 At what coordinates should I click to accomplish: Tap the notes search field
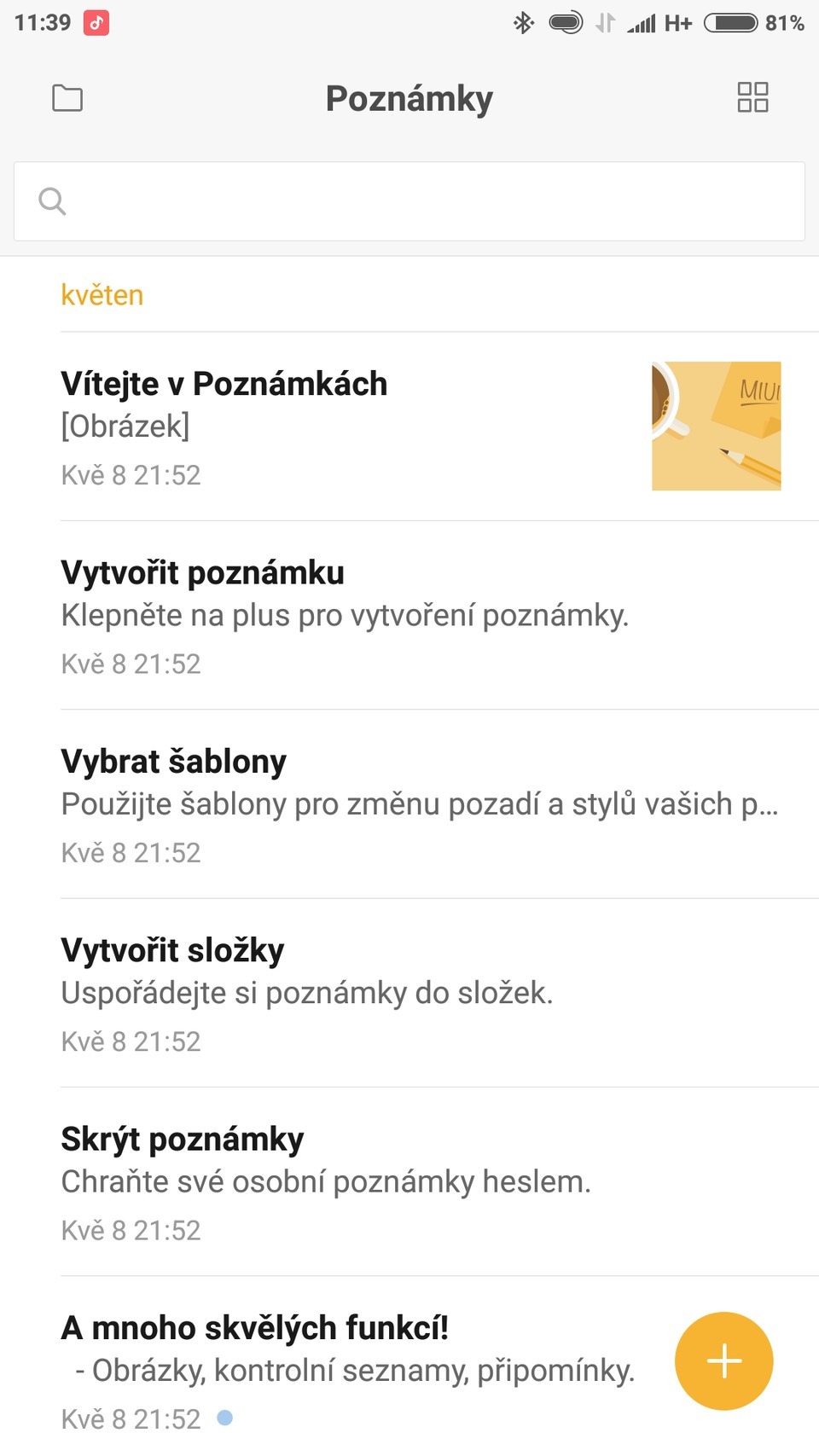tap(409, 201)
